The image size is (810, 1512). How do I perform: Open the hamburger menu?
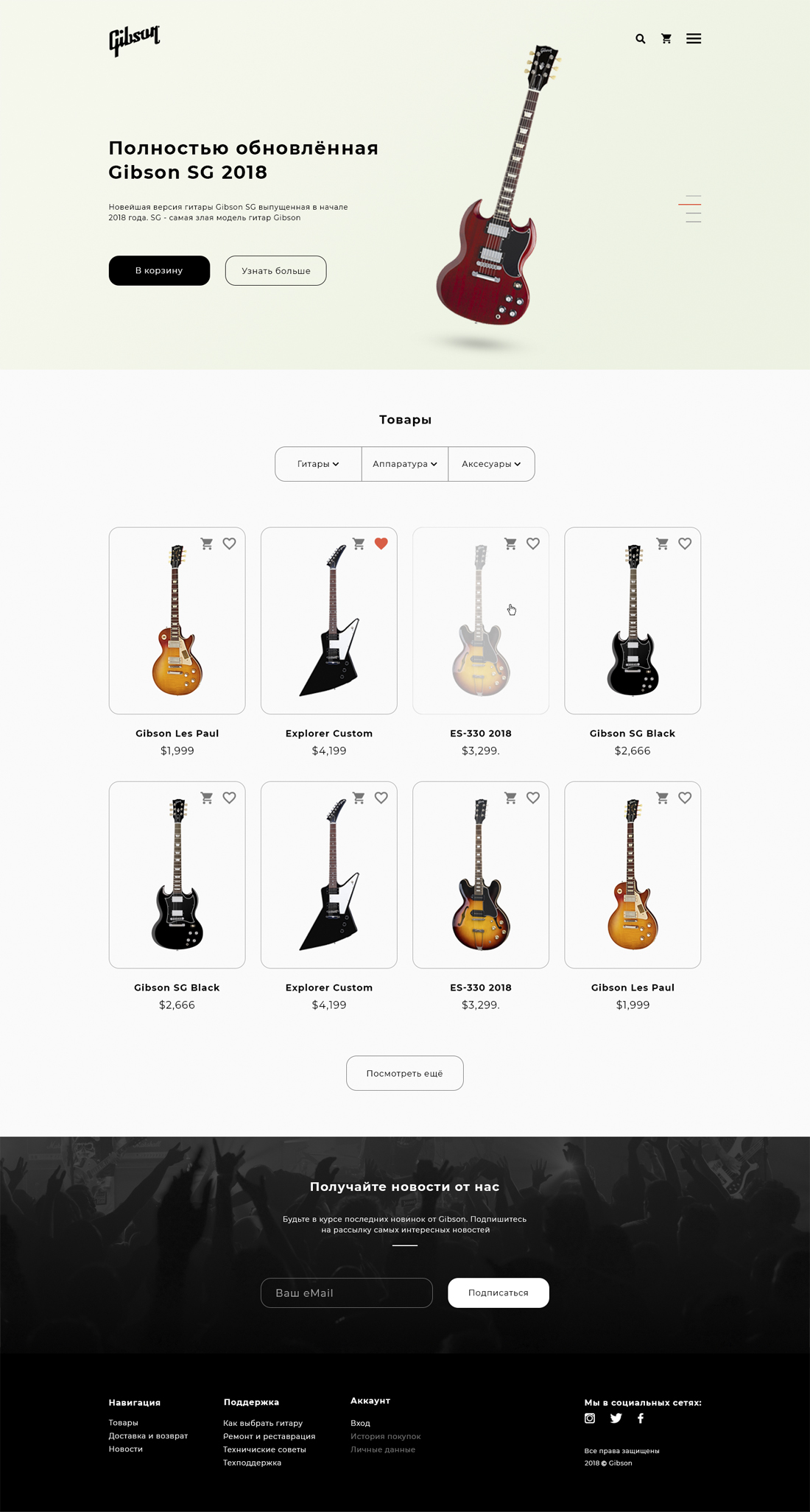tap(694, 38)
